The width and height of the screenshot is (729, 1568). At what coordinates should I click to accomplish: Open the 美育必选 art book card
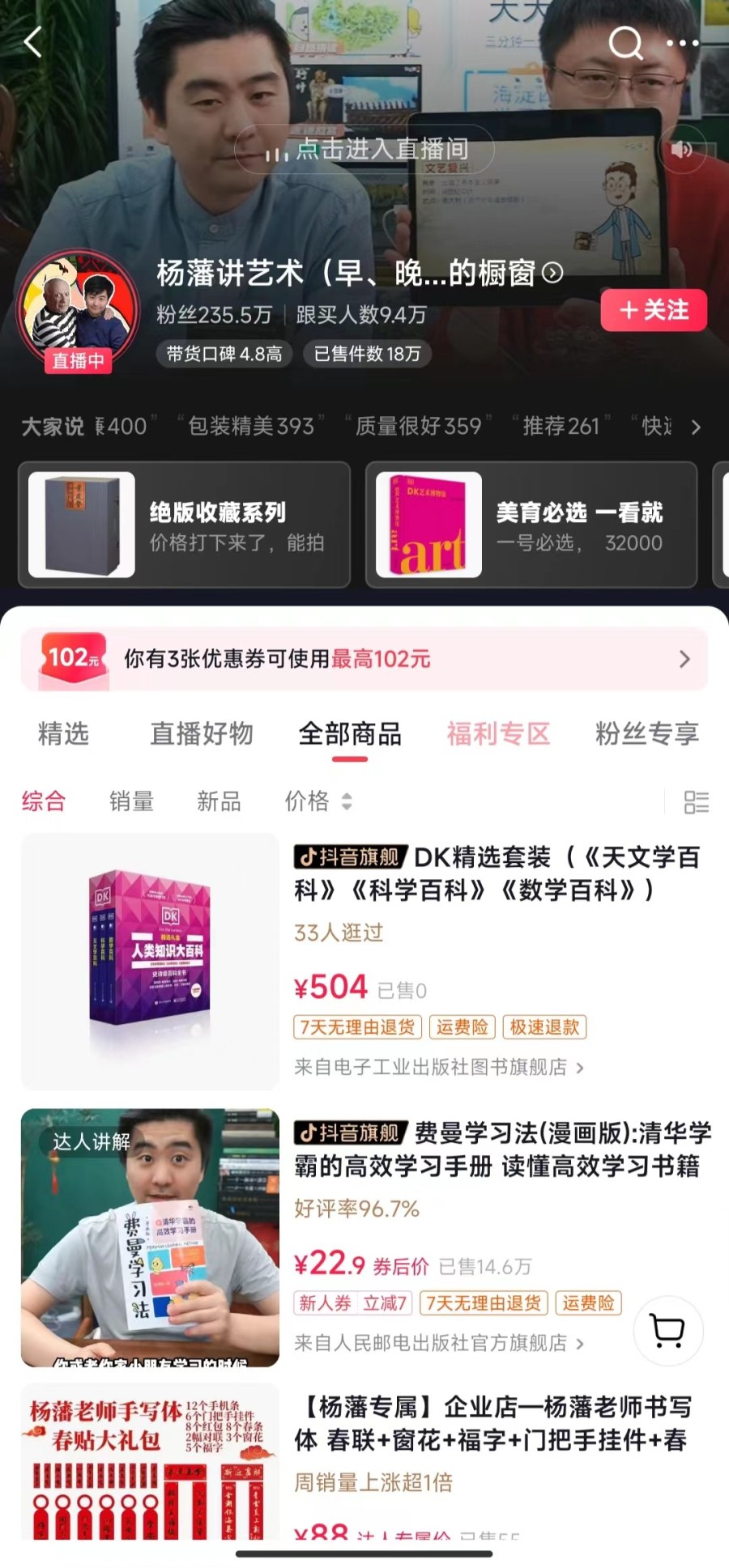[531, 525]
